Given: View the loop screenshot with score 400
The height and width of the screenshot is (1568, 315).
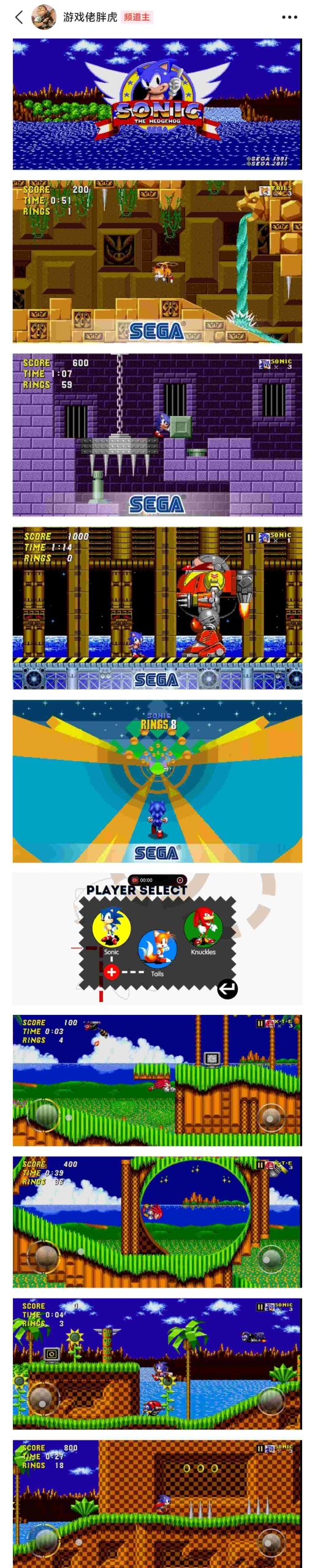Looking at the screenshot, I should (x=157, y=1222).
